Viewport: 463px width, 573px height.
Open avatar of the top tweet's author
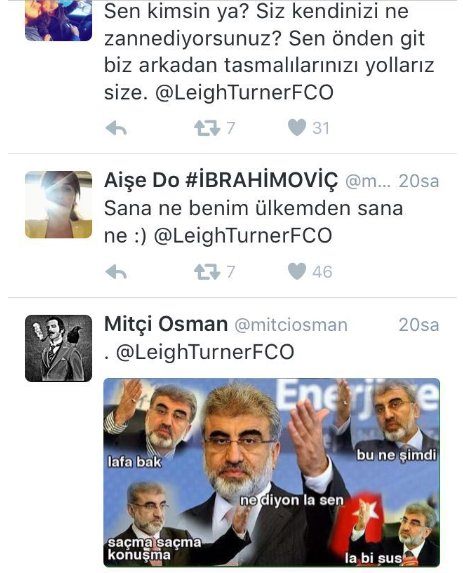click(58, 20)
